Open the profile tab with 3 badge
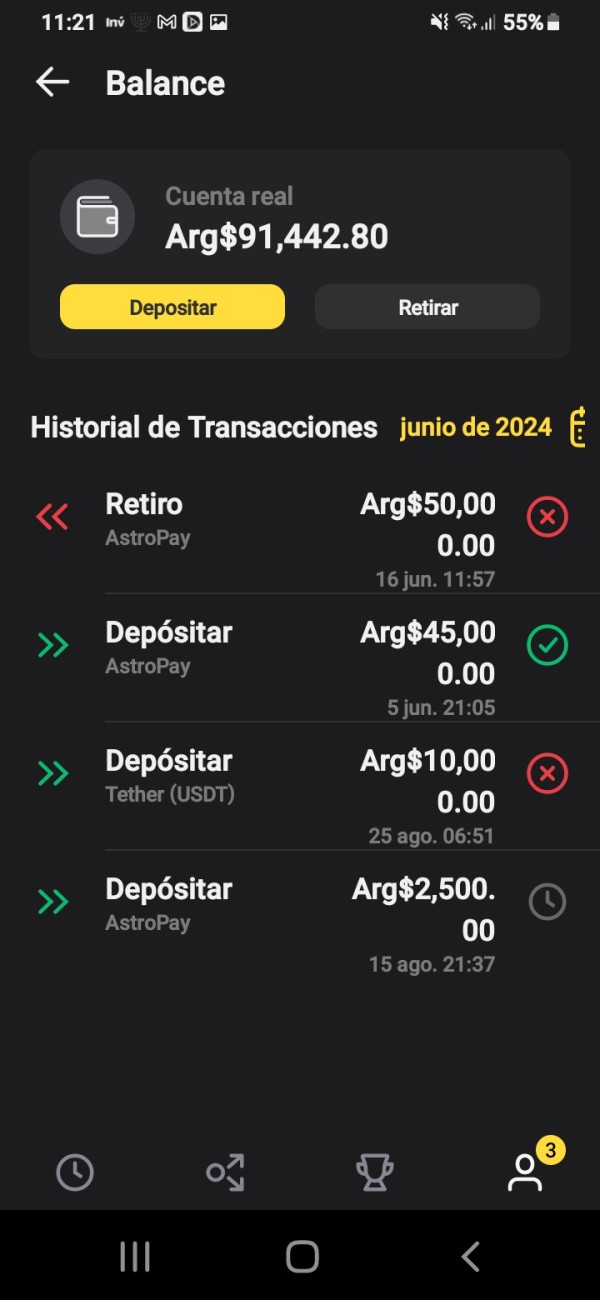 525,1170
